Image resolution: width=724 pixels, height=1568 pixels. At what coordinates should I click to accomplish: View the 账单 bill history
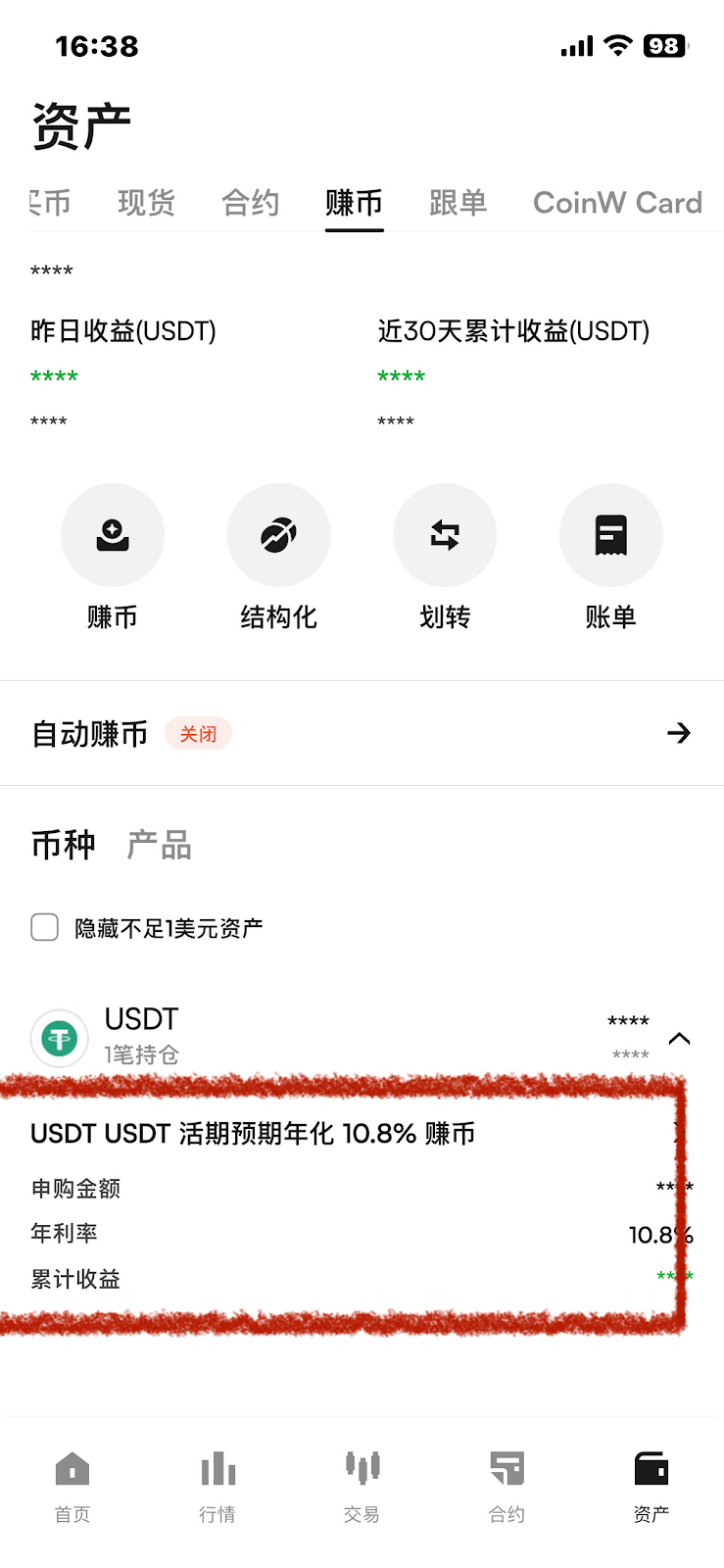coord(610,535)
